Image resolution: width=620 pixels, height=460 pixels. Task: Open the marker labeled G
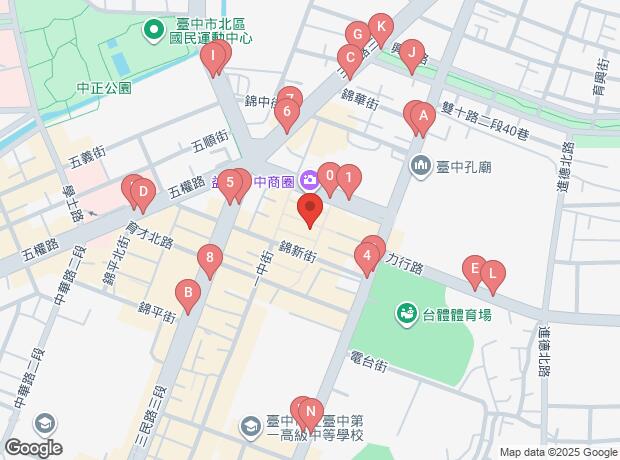coord(356,35)
